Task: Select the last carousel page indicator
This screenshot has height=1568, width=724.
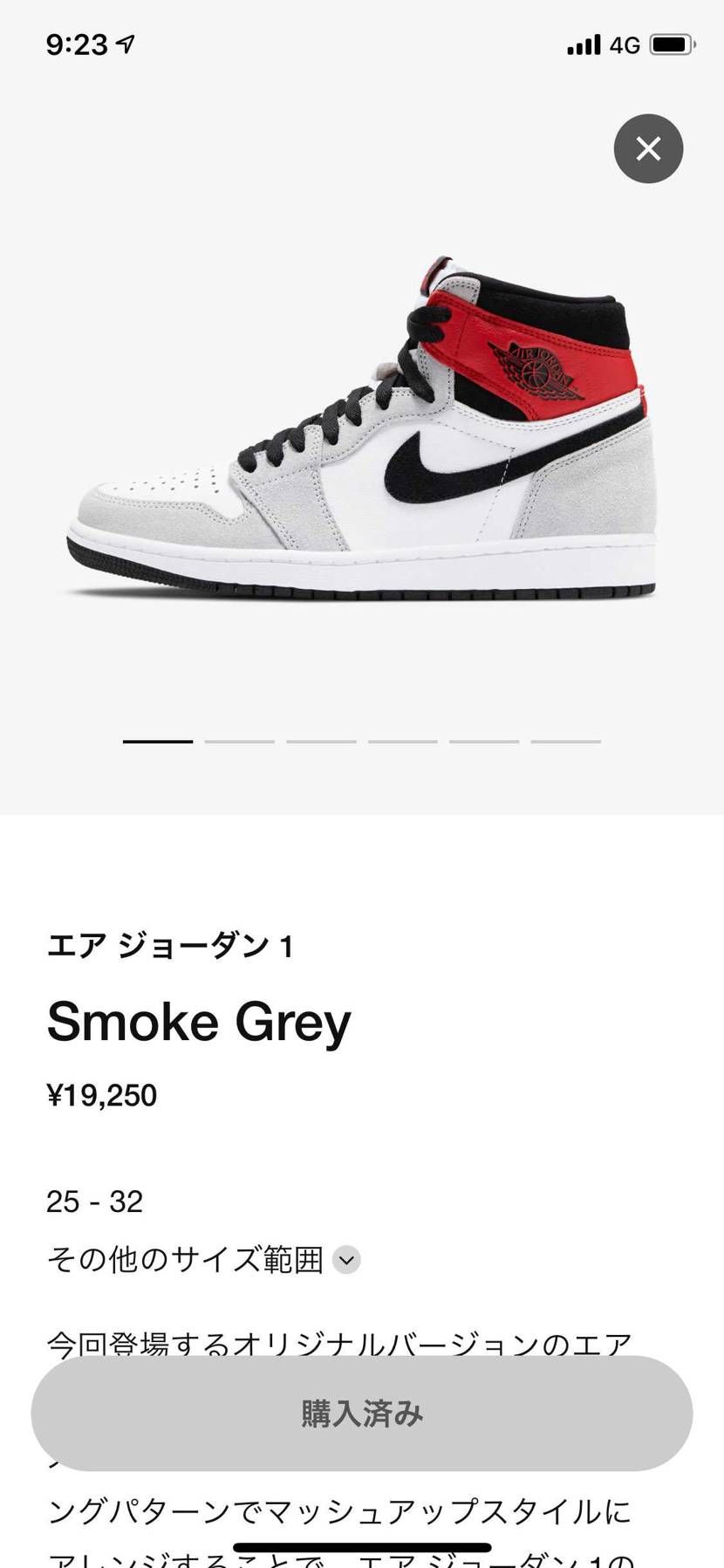Action: pos(567,741)
